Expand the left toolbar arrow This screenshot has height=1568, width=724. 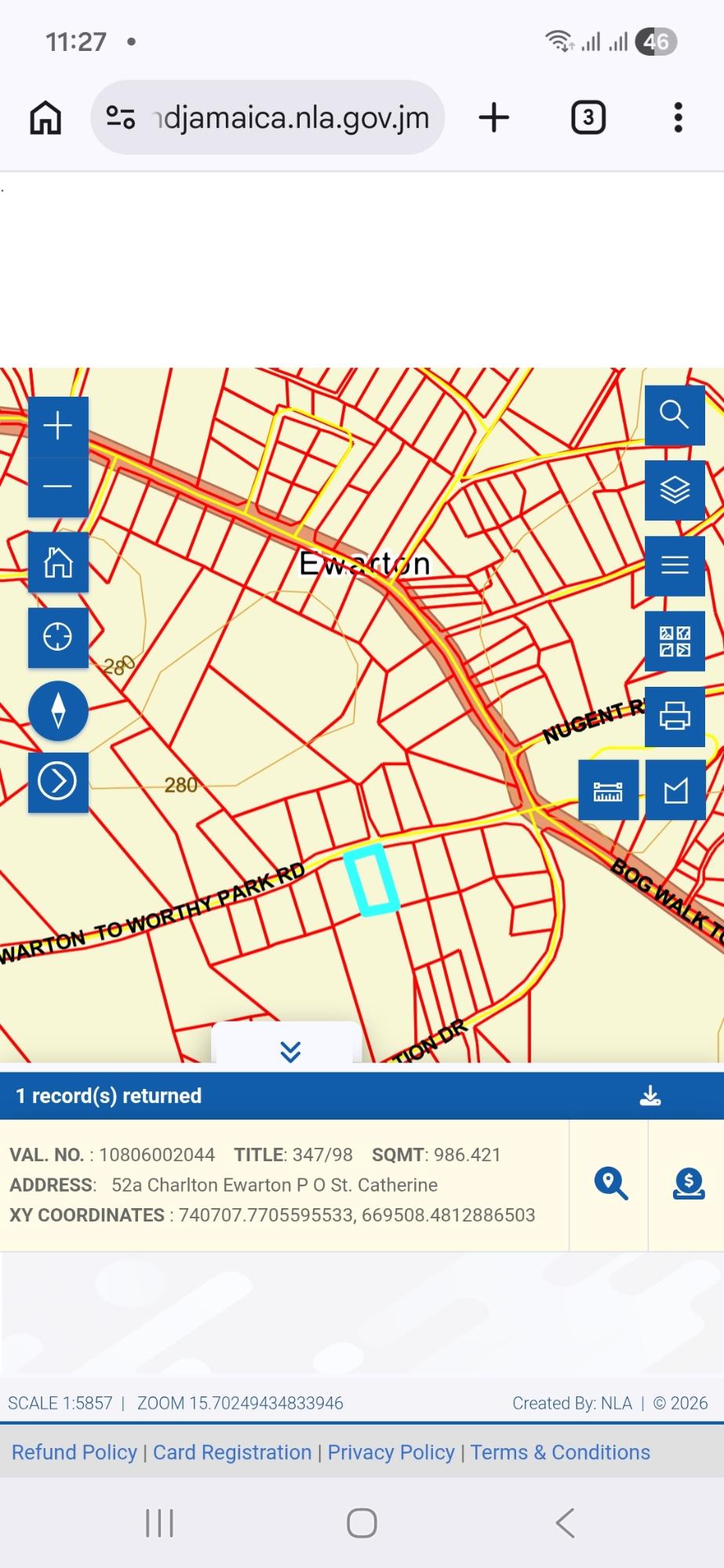[x=58, y=782]
